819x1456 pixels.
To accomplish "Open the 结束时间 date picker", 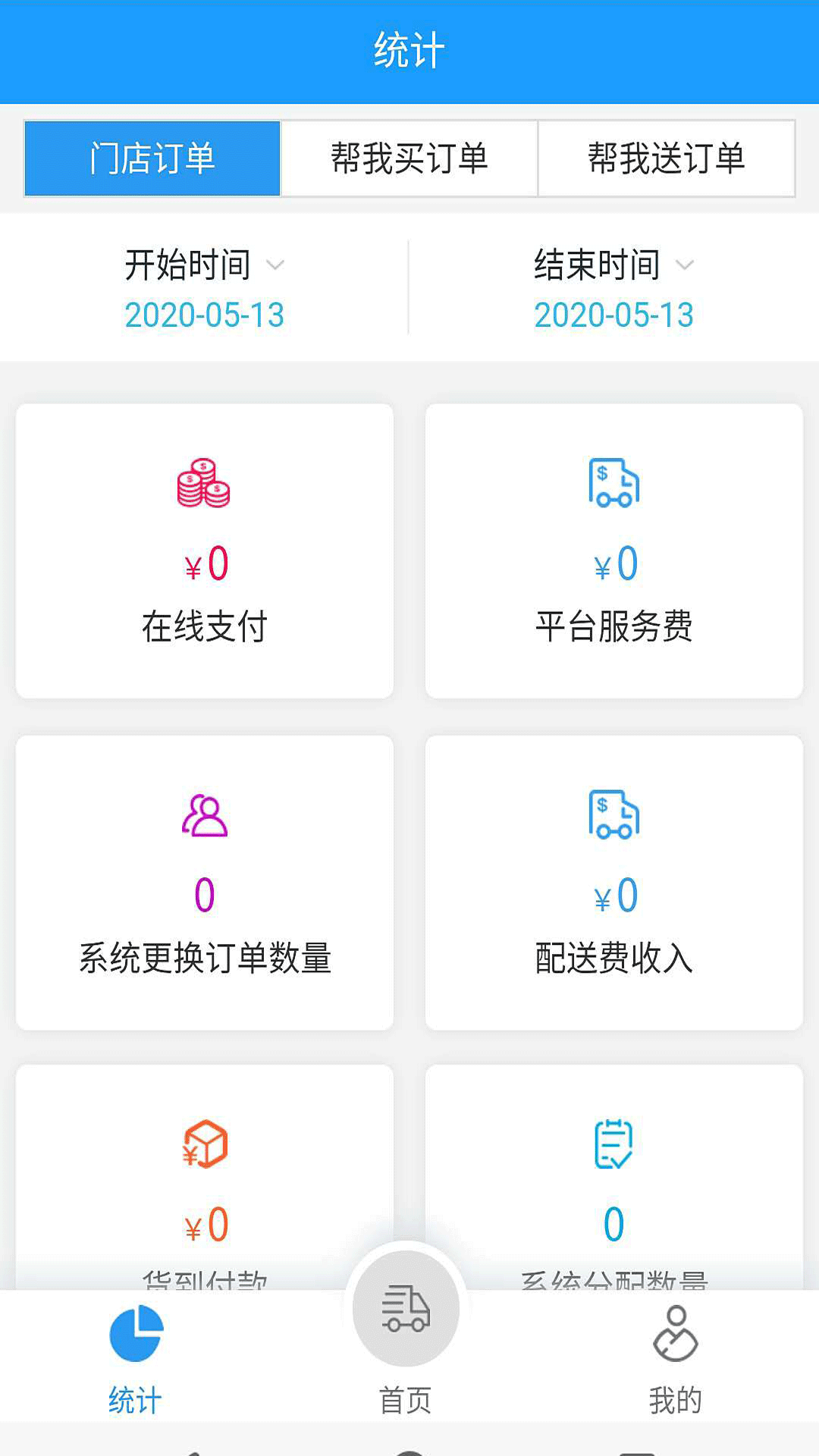I will [x=613, y=288].
